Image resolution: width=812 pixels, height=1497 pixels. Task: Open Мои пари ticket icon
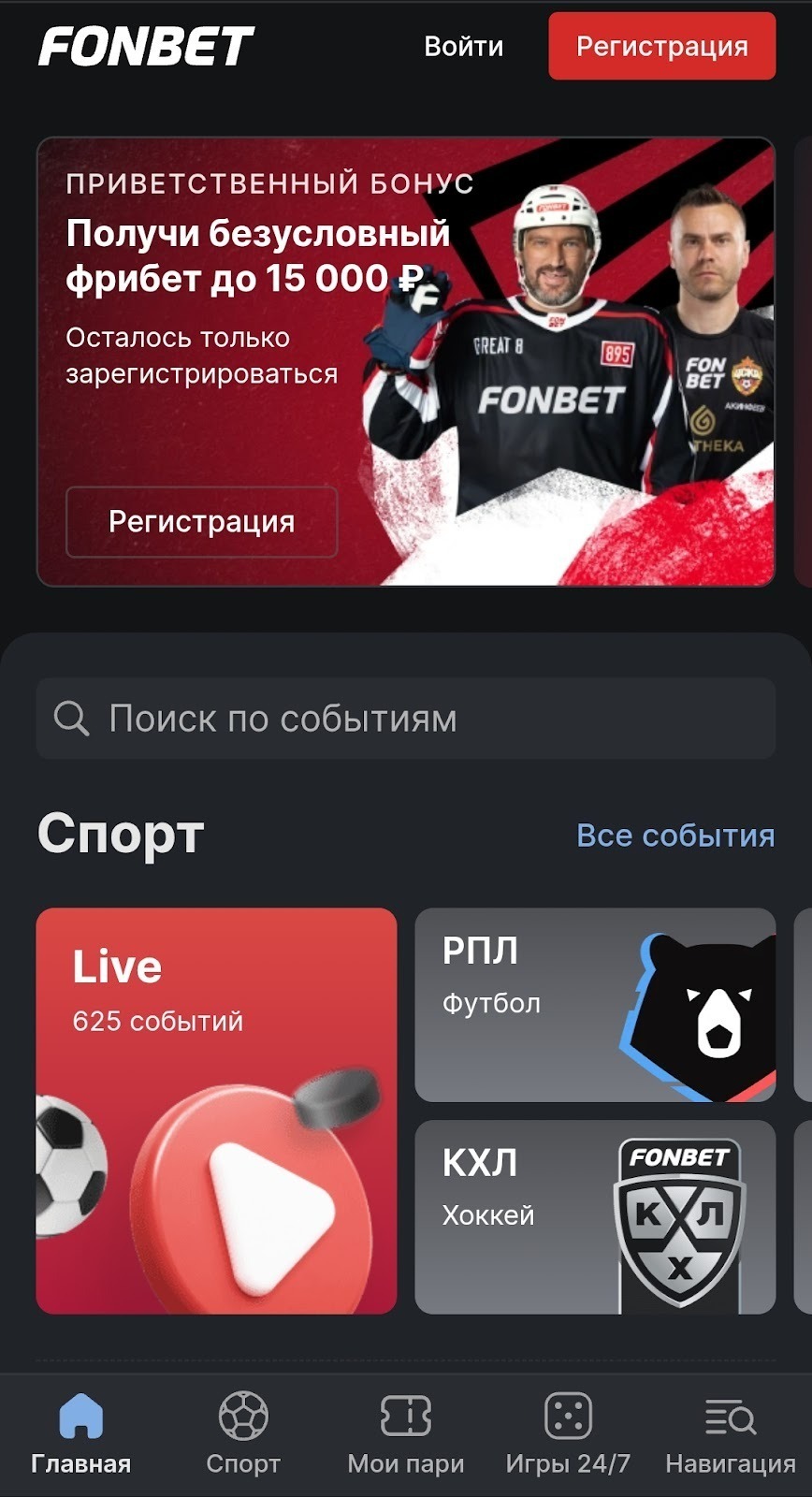click(x=406, y=1416)
